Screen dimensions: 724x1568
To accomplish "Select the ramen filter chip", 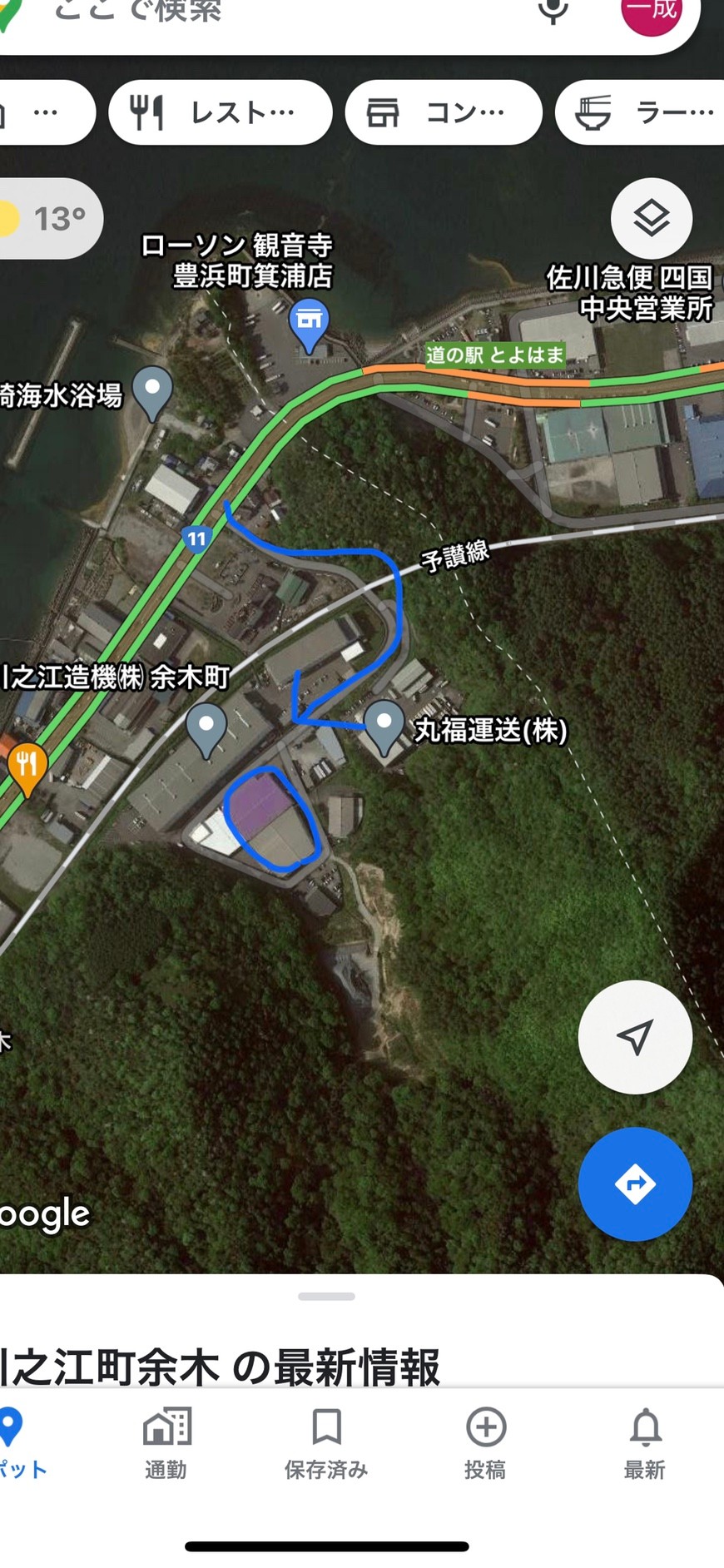I will 639,112.
